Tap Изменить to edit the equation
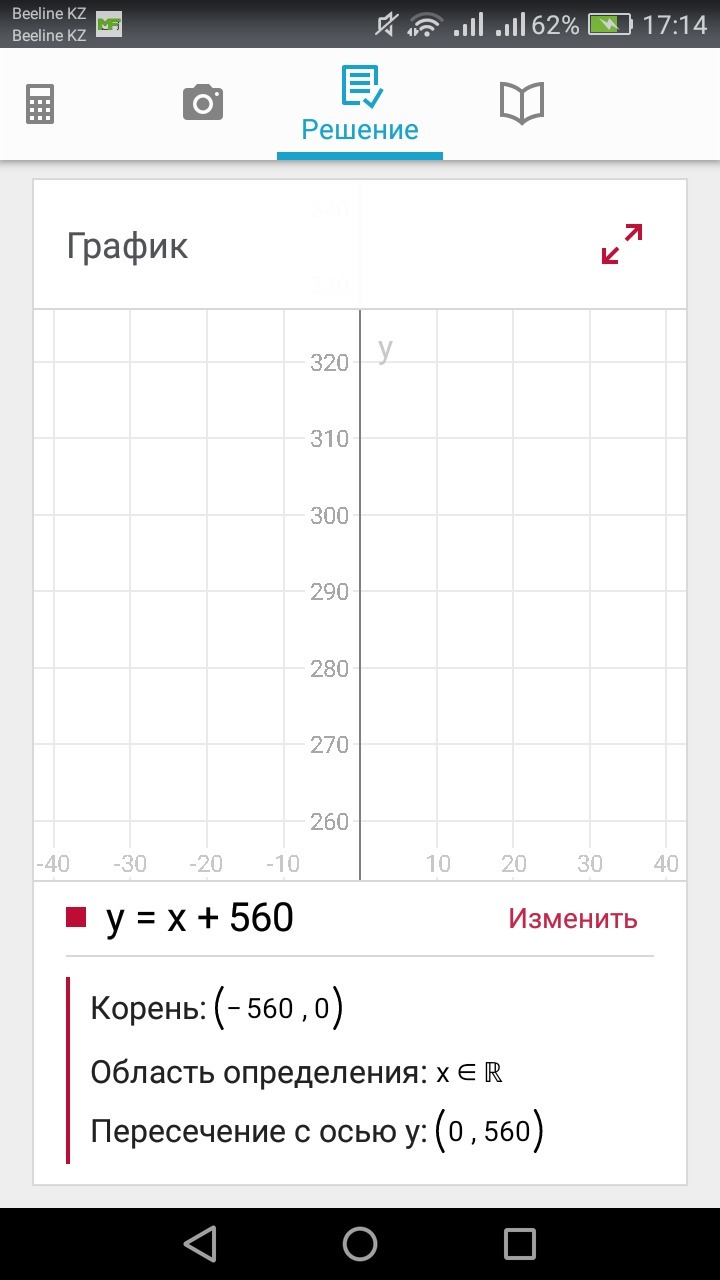 (572, 918)
